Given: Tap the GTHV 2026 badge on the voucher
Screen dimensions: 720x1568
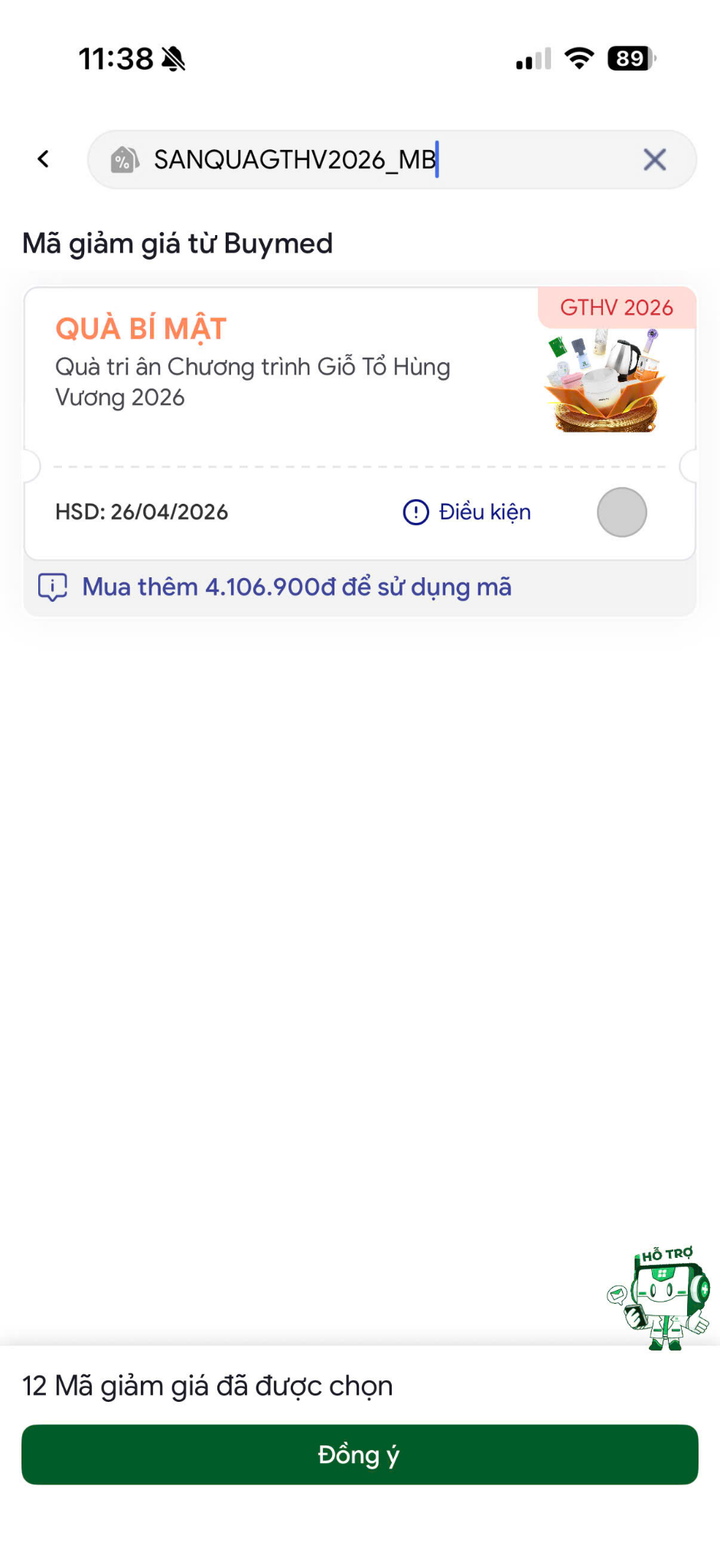Looking at the screenshot, I should pyautogui.click(x=617, y=308).
